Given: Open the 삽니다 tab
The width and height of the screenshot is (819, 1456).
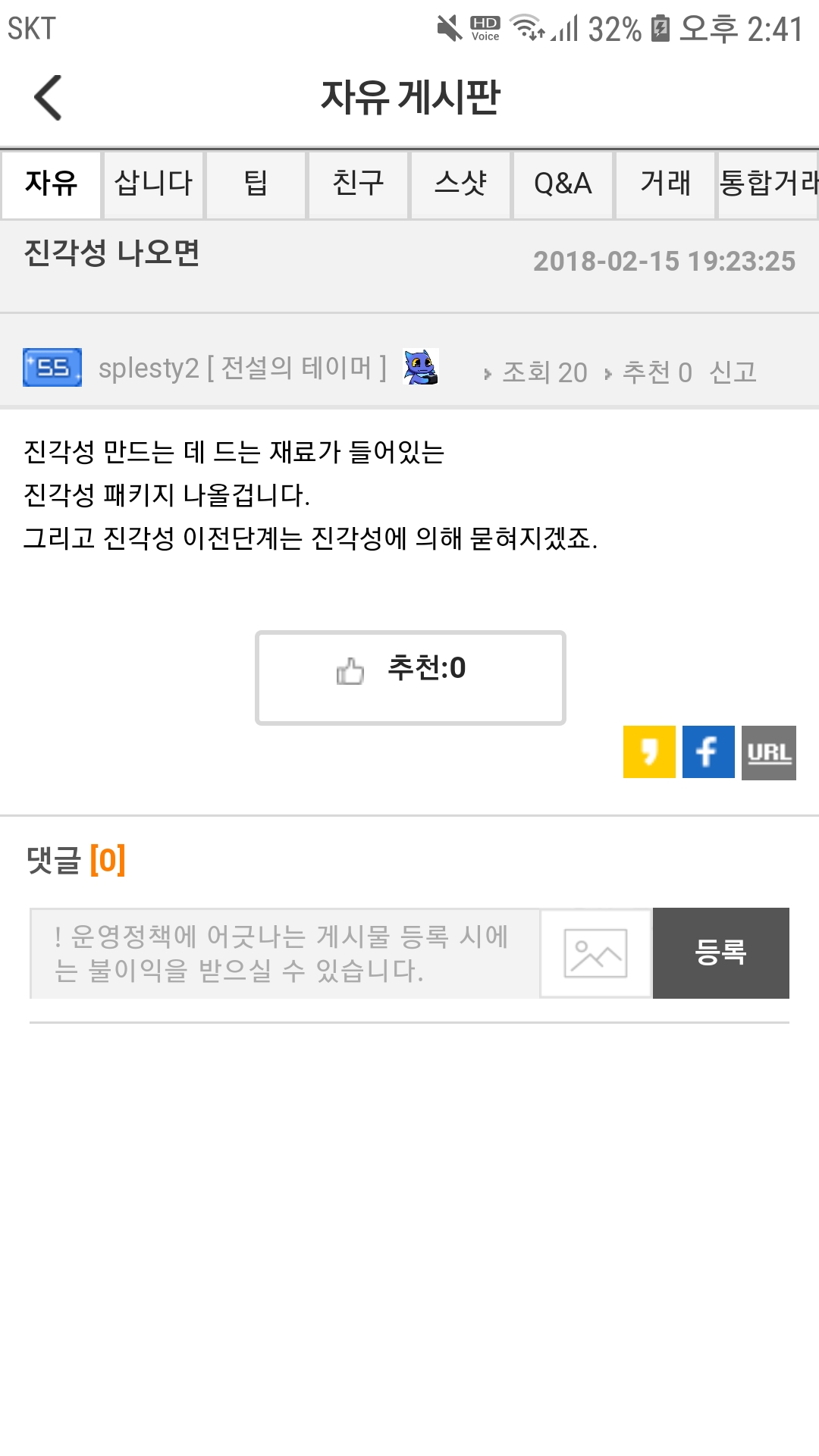Looking at the screenshot, I should (154, 184).
